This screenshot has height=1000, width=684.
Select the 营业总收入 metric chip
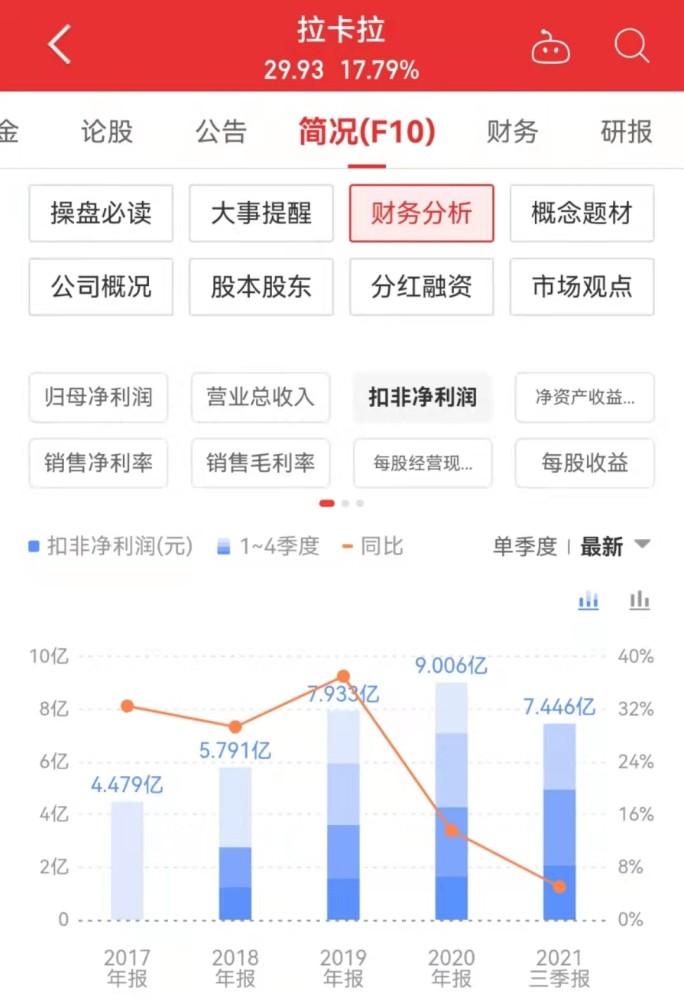pyautogui.click(x=260, y=397)
